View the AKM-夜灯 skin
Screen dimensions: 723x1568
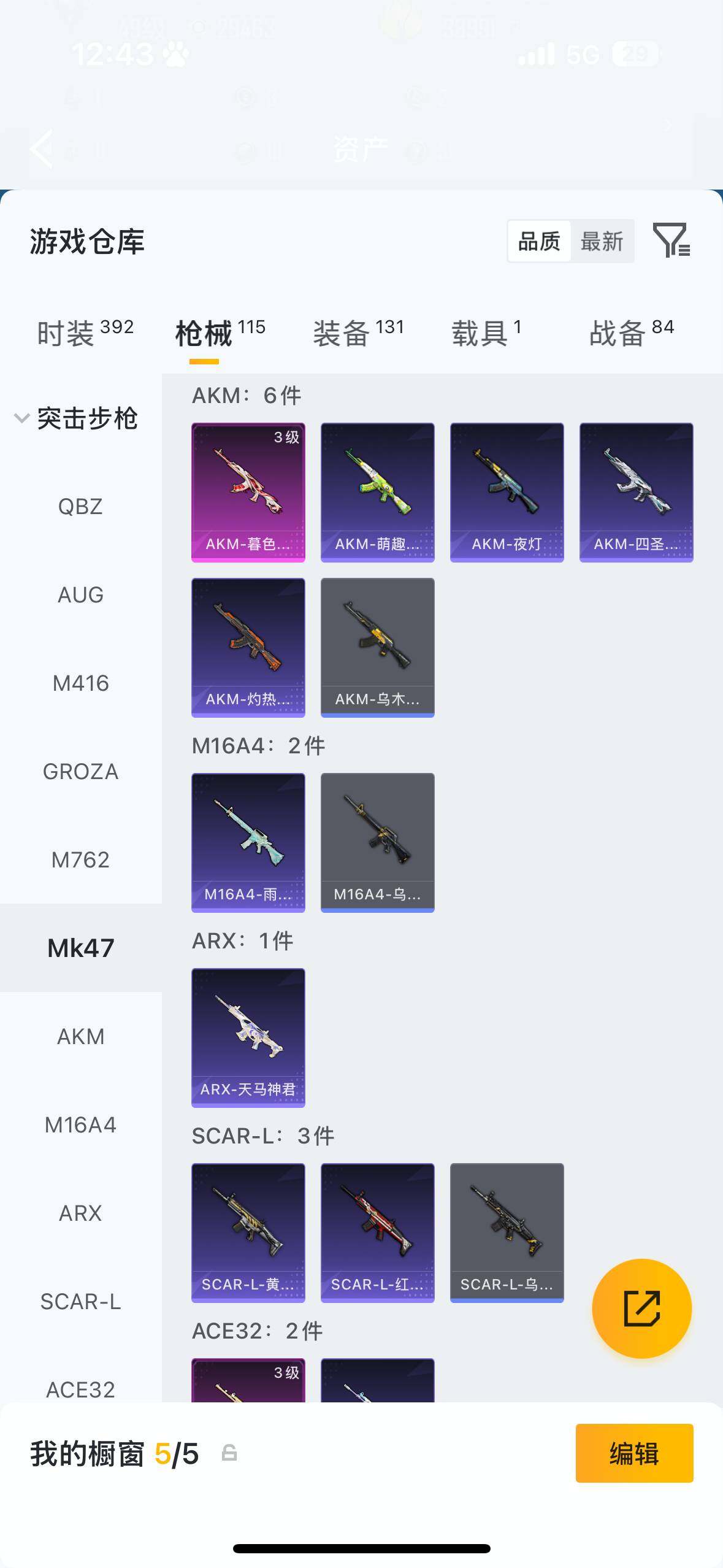click(507, 492)
